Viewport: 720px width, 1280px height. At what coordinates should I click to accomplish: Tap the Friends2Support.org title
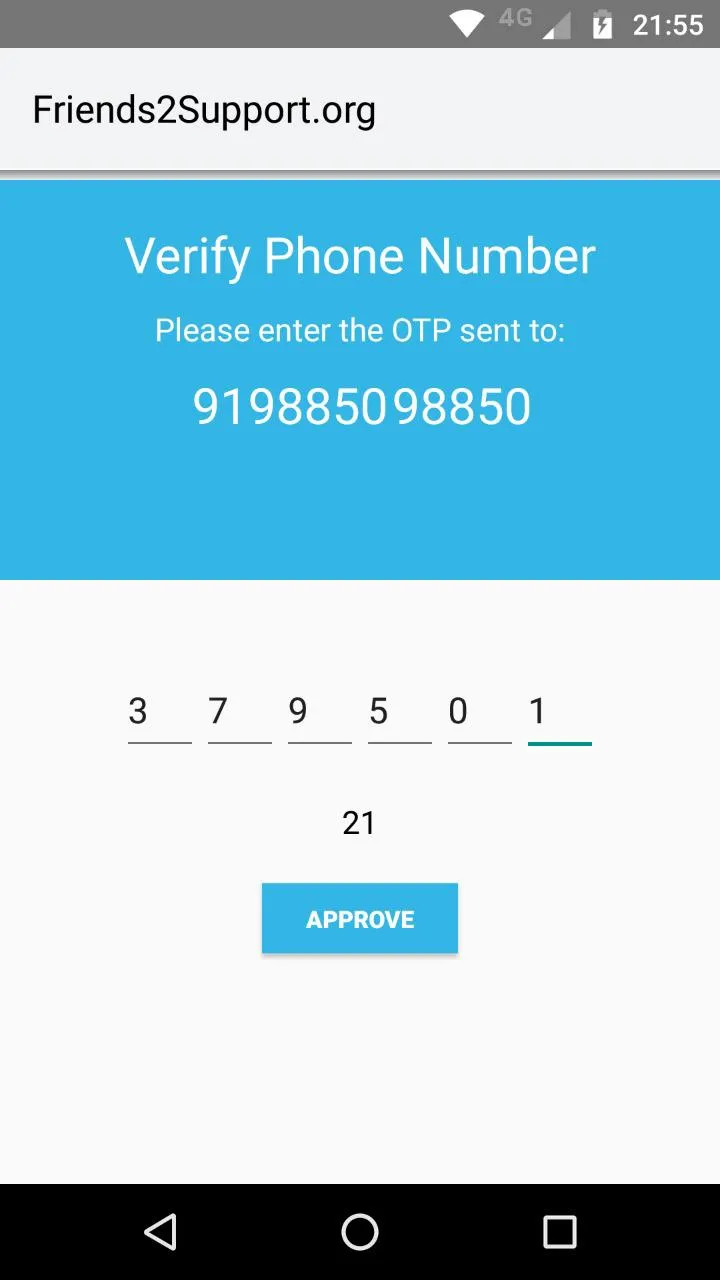(x=204, y=109)
